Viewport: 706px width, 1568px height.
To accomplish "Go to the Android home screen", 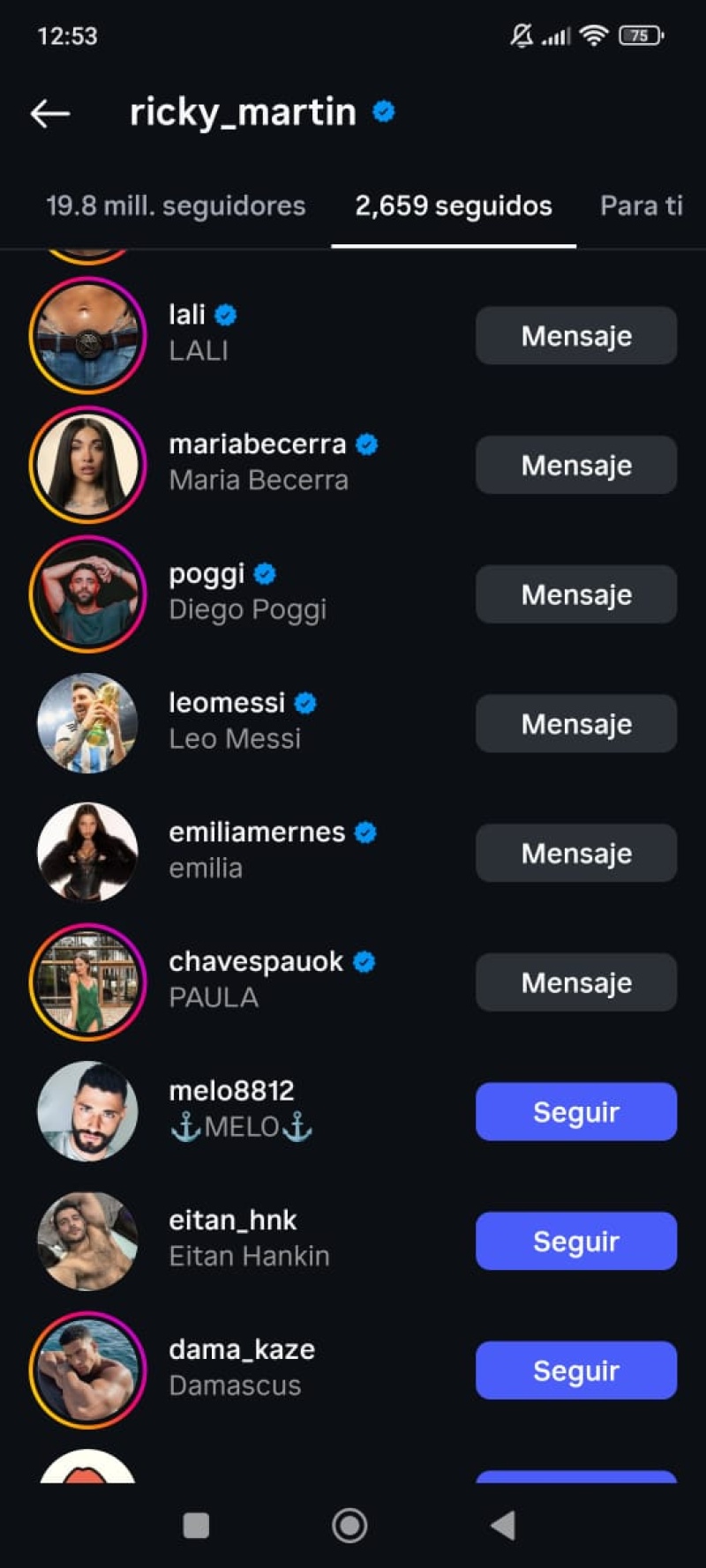I will (349, 1525).
